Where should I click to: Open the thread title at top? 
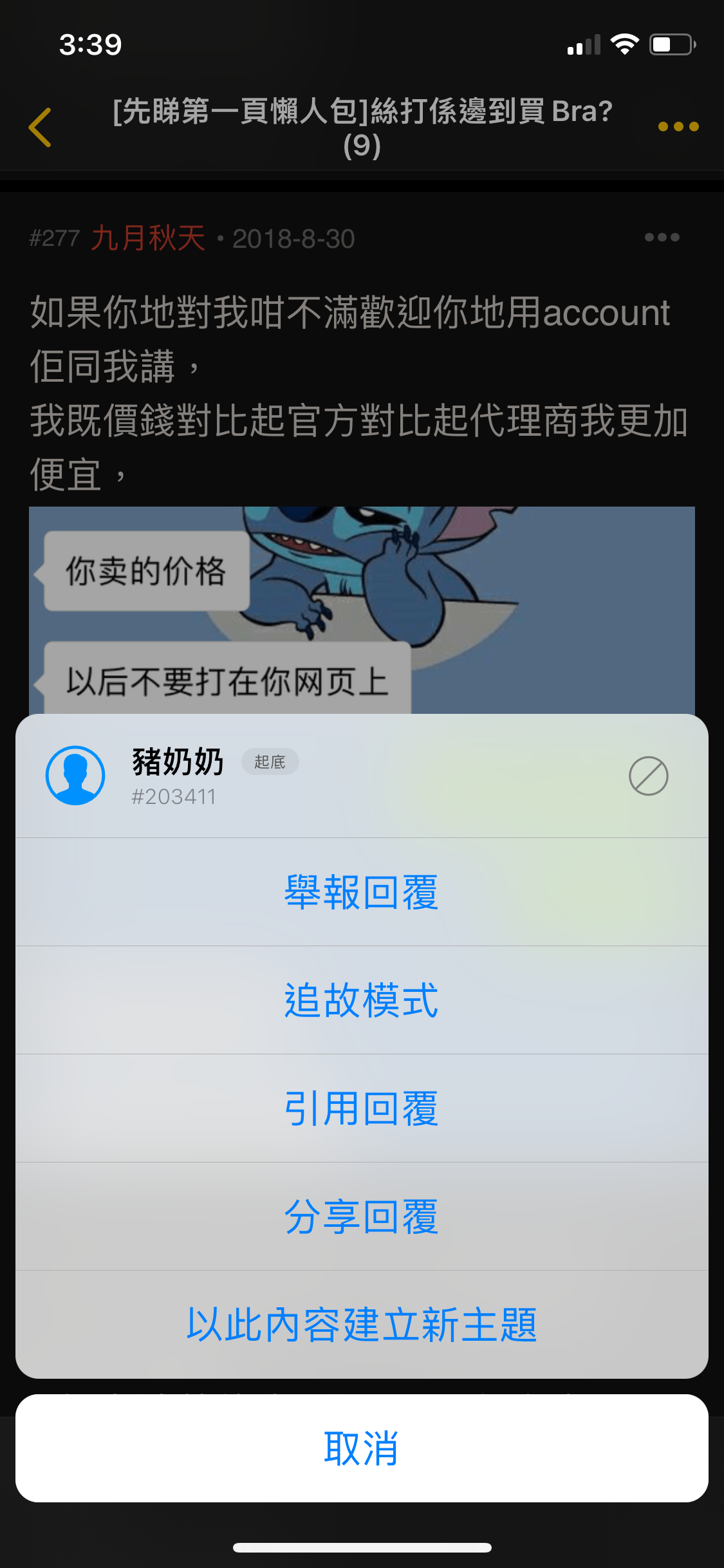pyautogui.click(x=362, y=126)
